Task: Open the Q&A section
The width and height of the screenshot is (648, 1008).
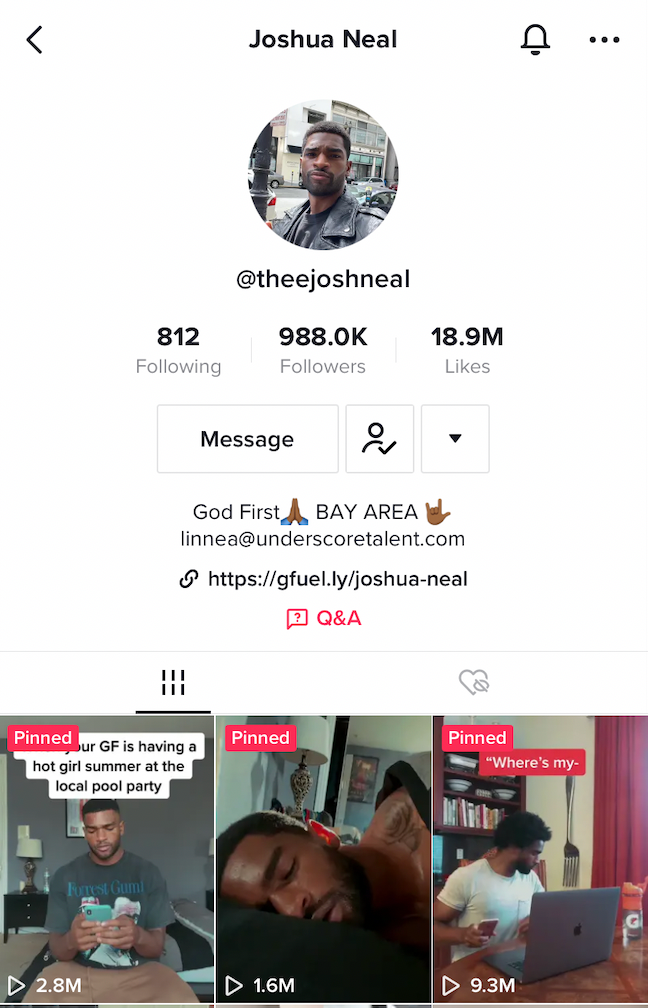Action: pos(324,618)
